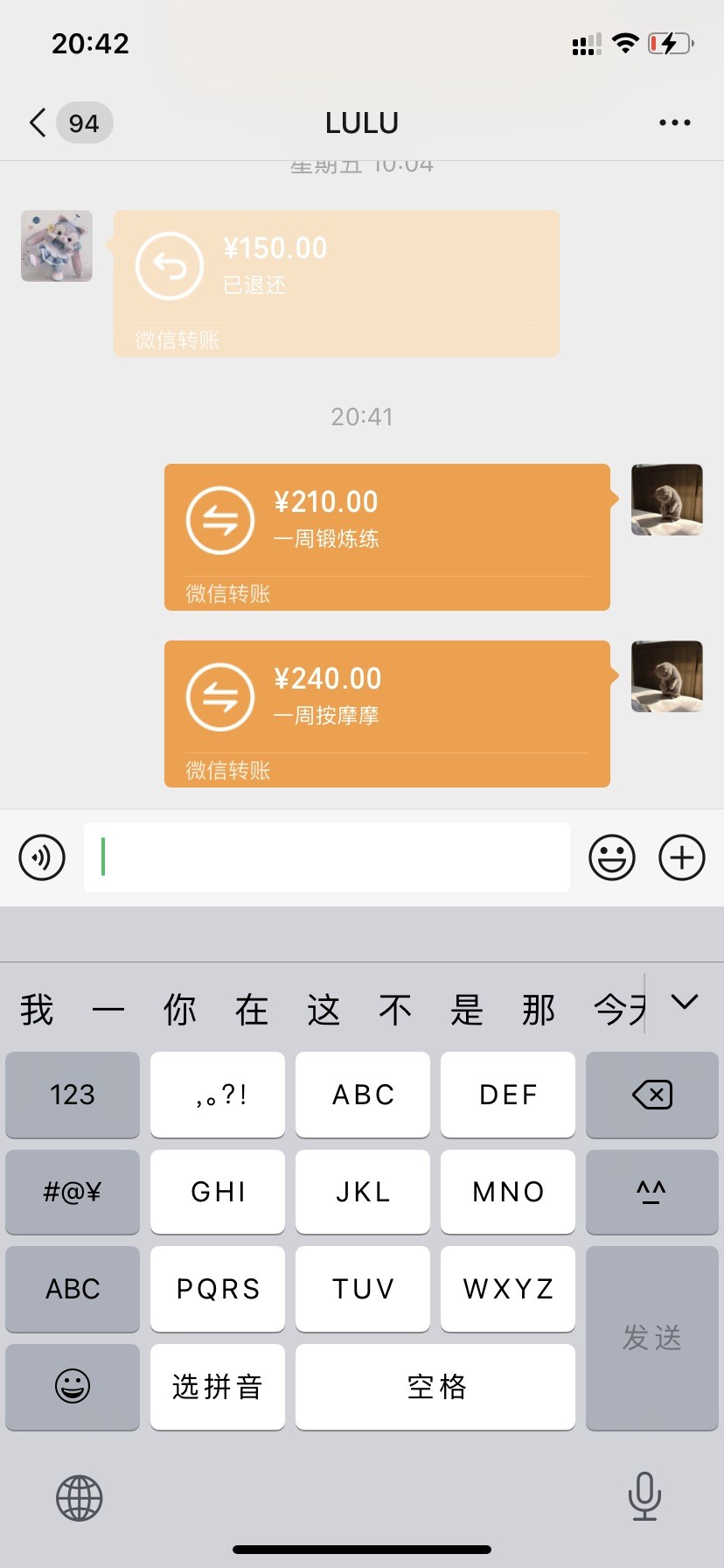The image size is (724, 1568).
Task: Switch keyboard to 123 numbers
Action: point(73,1094)
